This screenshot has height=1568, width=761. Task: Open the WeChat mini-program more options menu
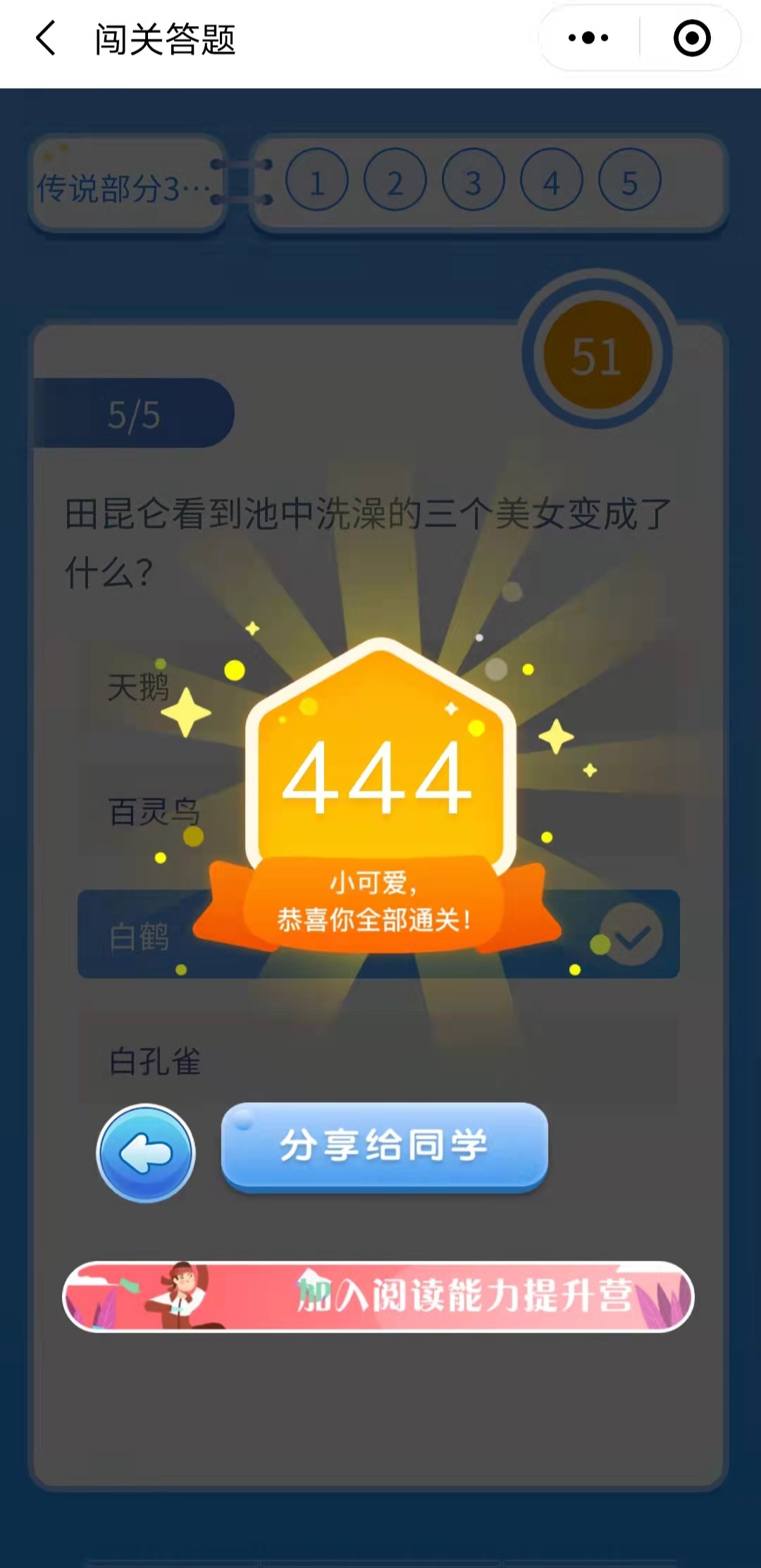coord(587,37)
